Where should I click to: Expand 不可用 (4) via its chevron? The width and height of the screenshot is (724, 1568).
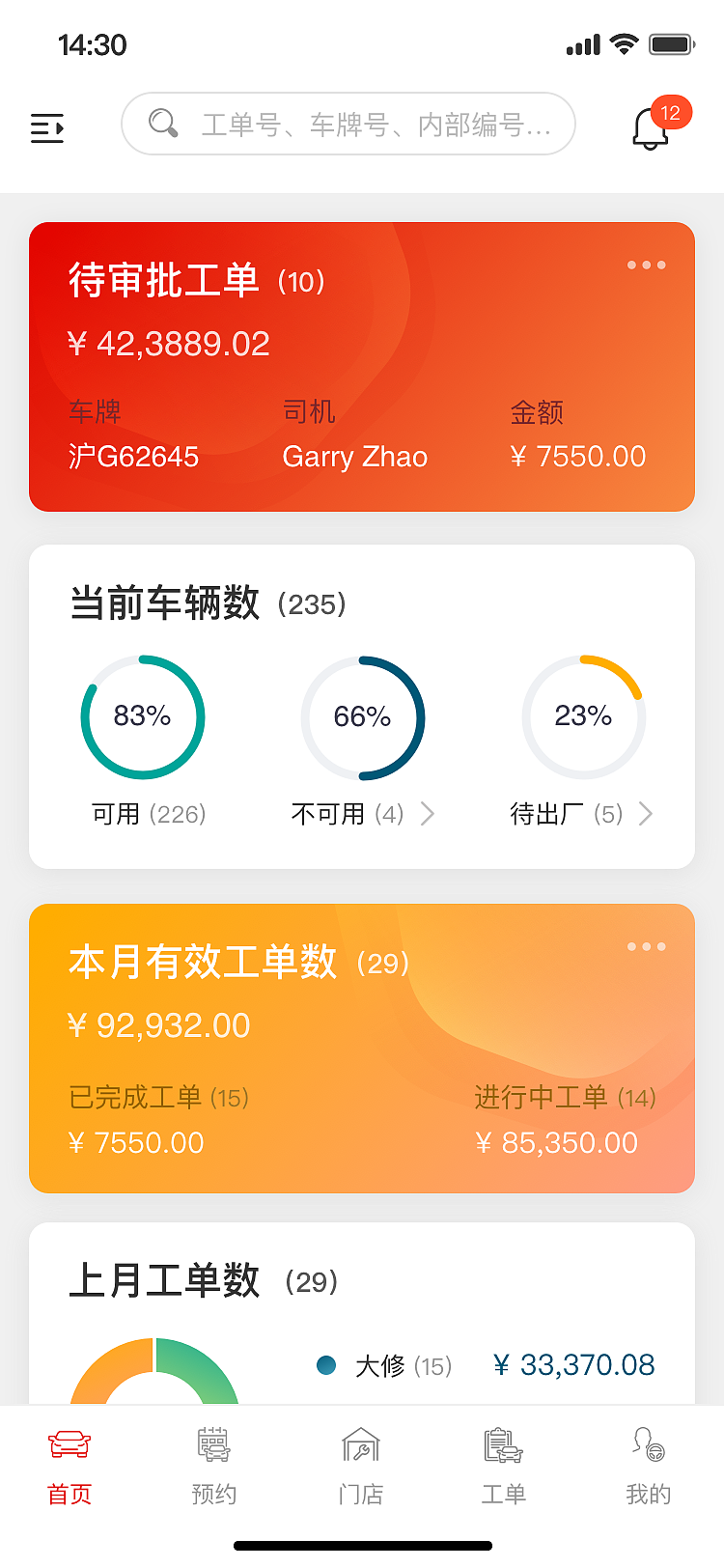coord(428,814)
